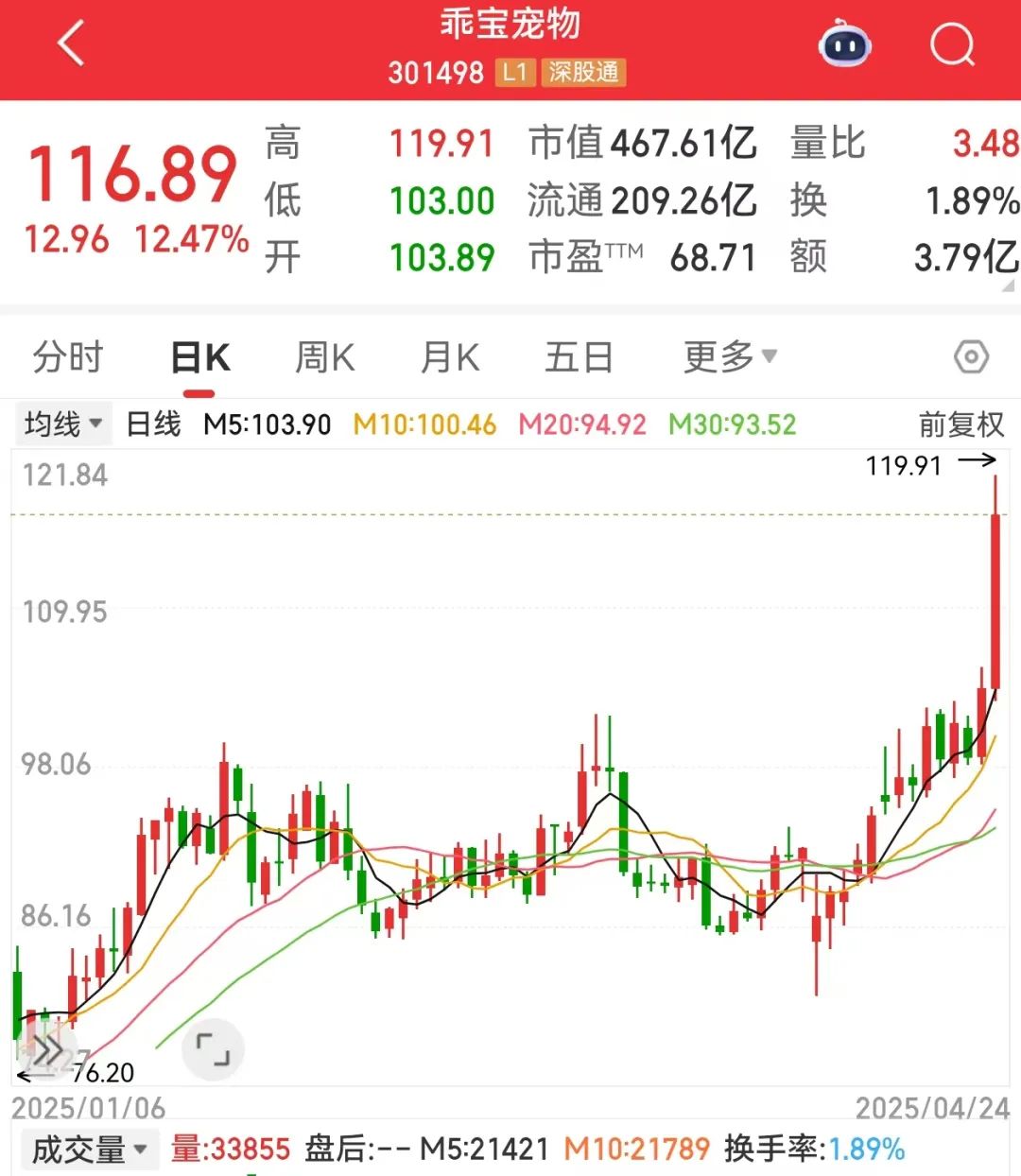This screenshot has width=1021, height=1176.
Task: Open stock search magnifier
Action: pyautogui.click(x=951, y=44)
